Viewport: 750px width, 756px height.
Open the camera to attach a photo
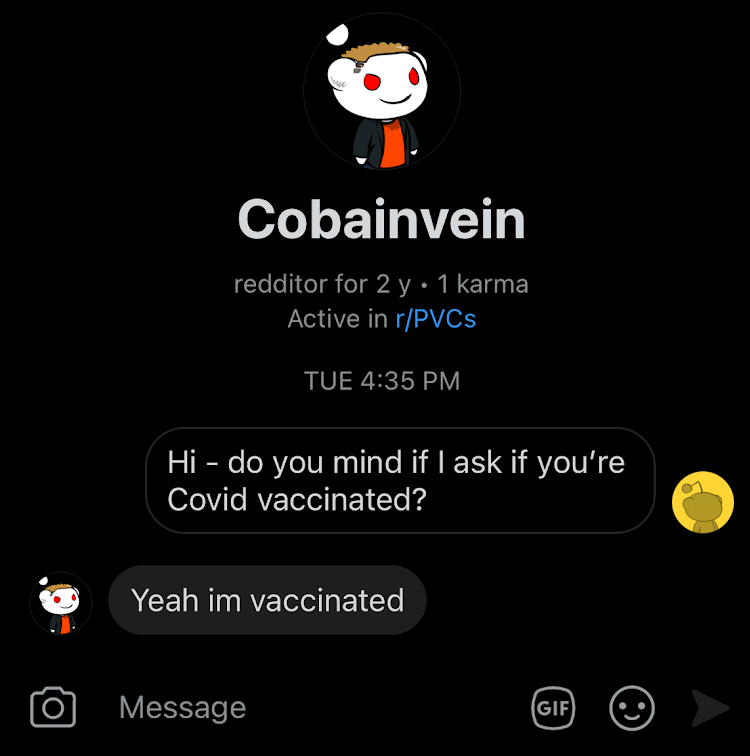point(53,708)
